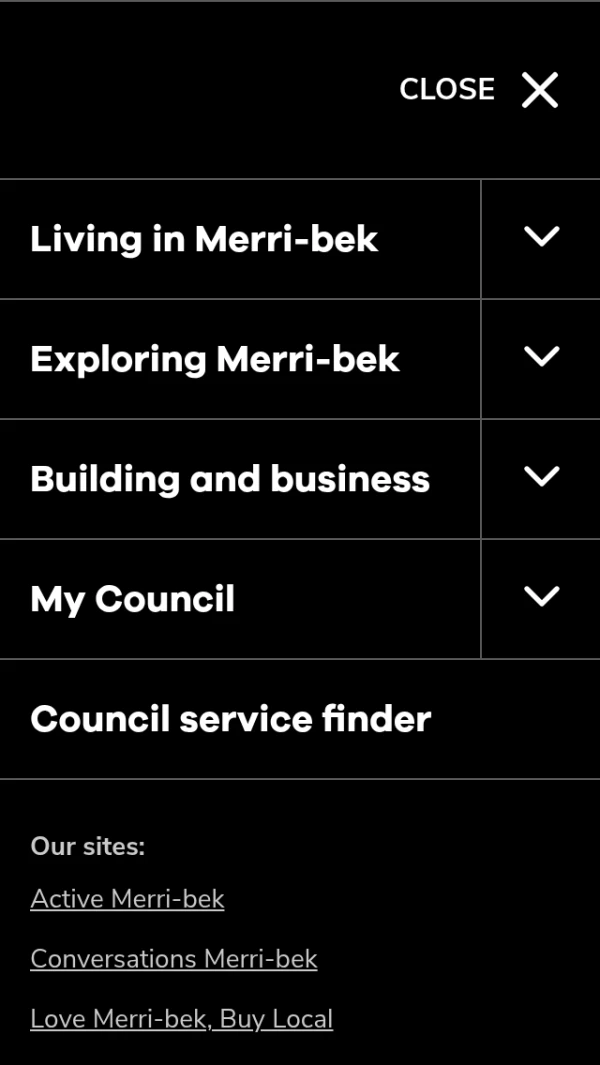Go to Exploring Merri-bek

(x=215, y=359)
